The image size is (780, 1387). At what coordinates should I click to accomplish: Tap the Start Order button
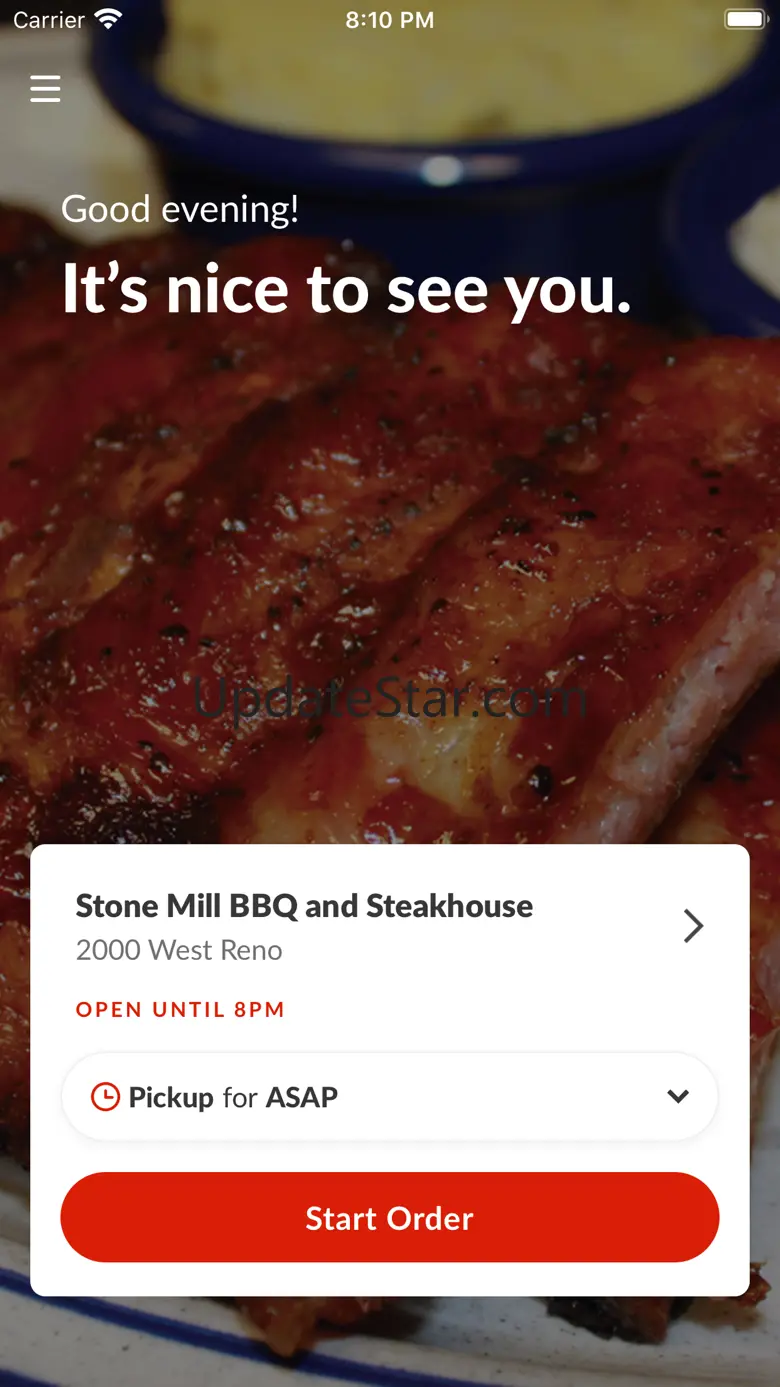point(390,1218)
